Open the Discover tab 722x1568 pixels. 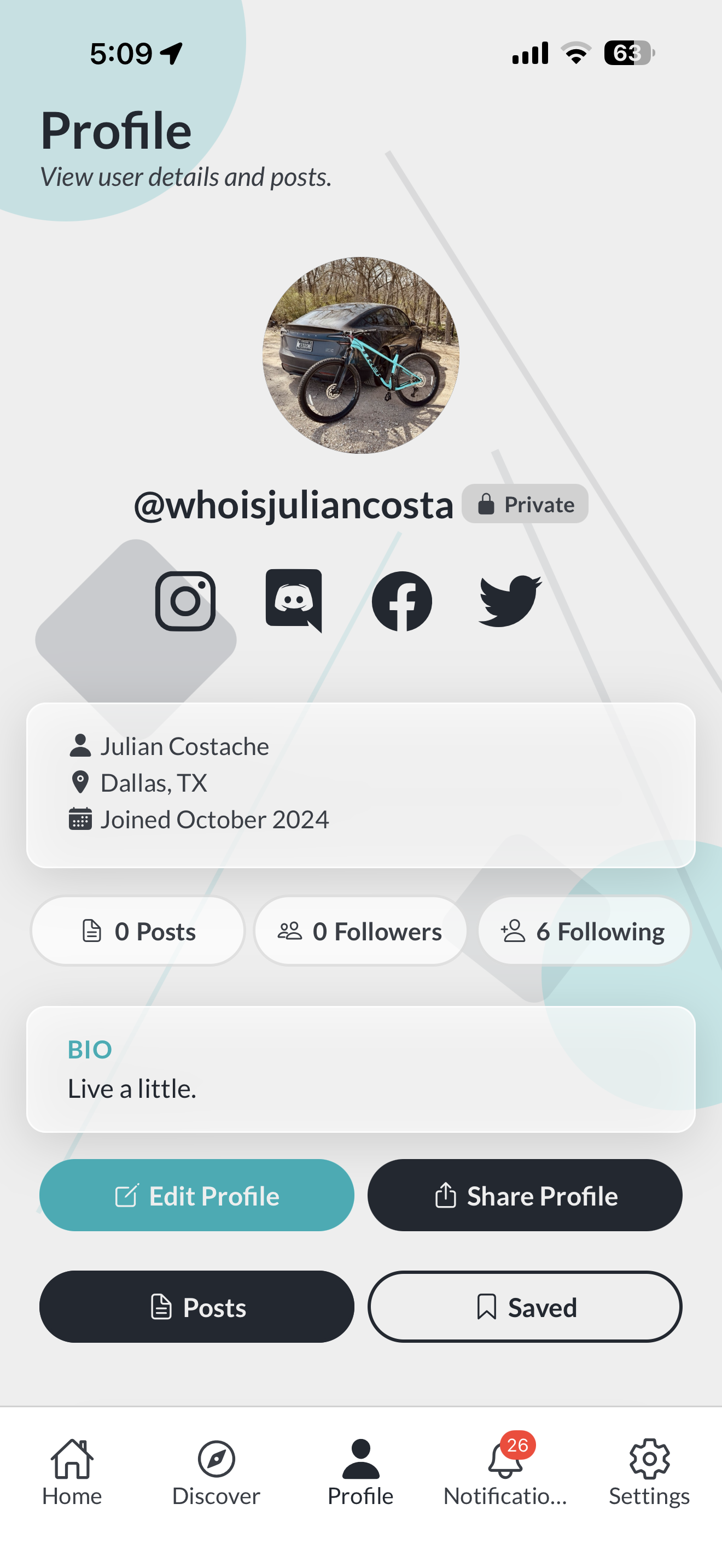click(x=216, y=1472)
